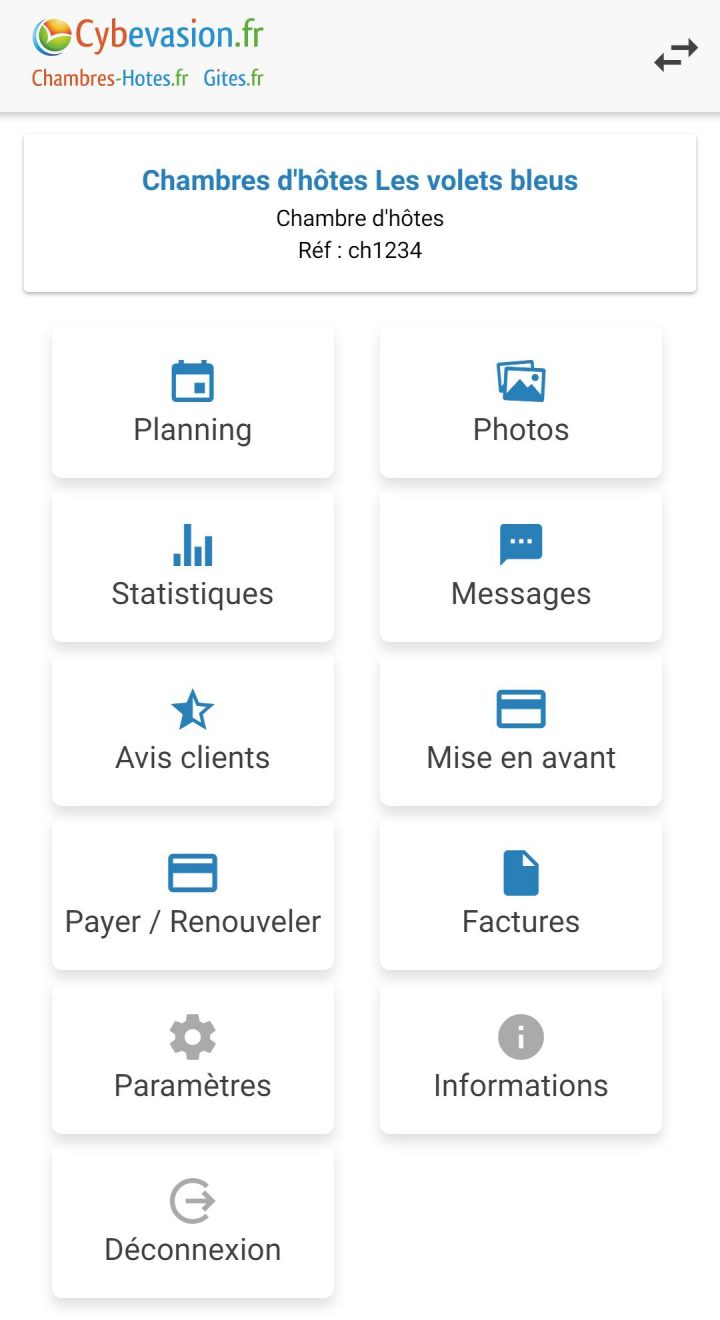The height and width of the screenshot is (1320, 720).
Task: Open the Messages chat bubble icon
Action: click(520, 544)
